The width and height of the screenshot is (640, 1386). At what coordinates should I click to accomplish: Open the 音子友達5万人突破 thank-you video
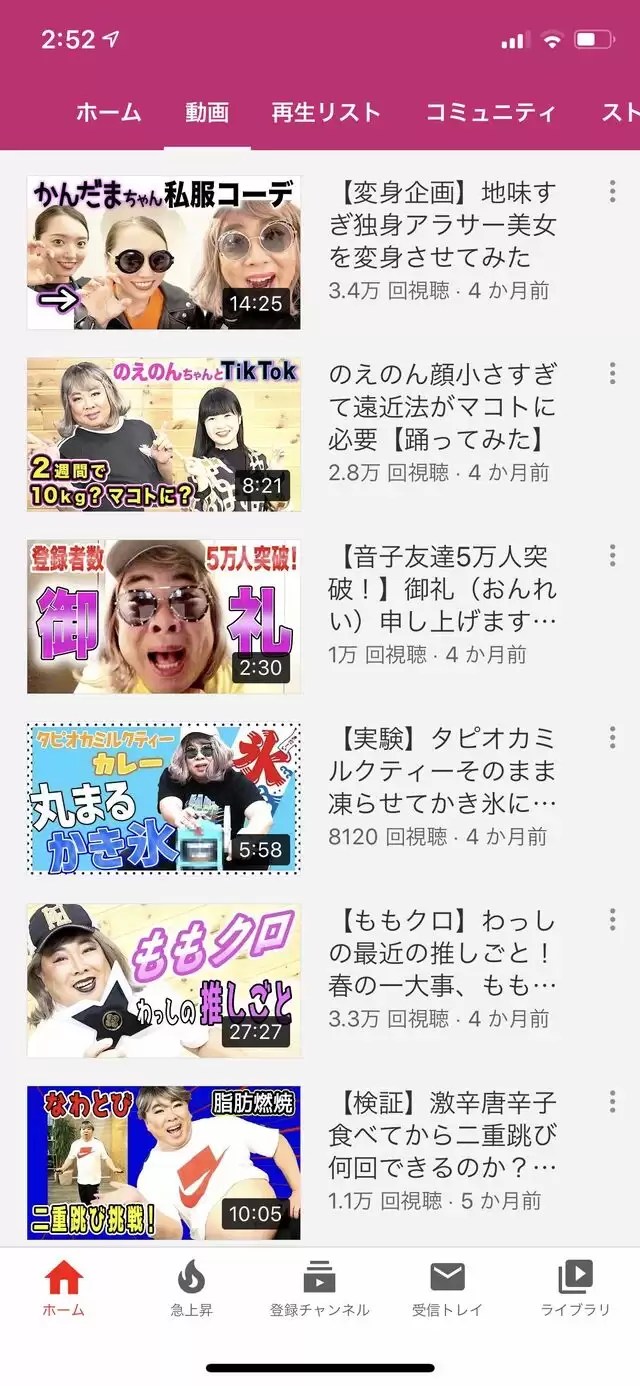coord(164,617)
